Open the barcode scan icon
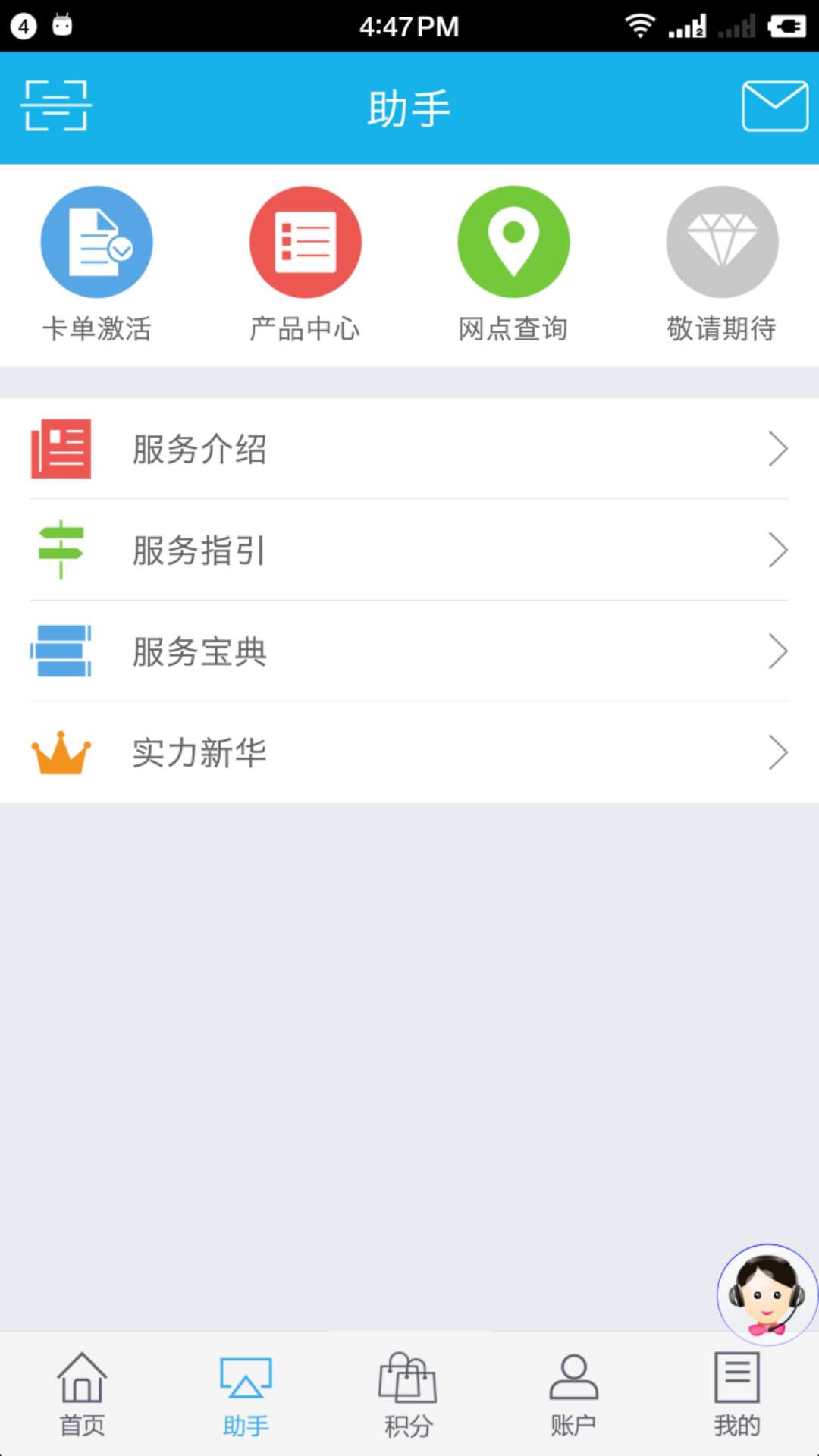 click(56, 106)
